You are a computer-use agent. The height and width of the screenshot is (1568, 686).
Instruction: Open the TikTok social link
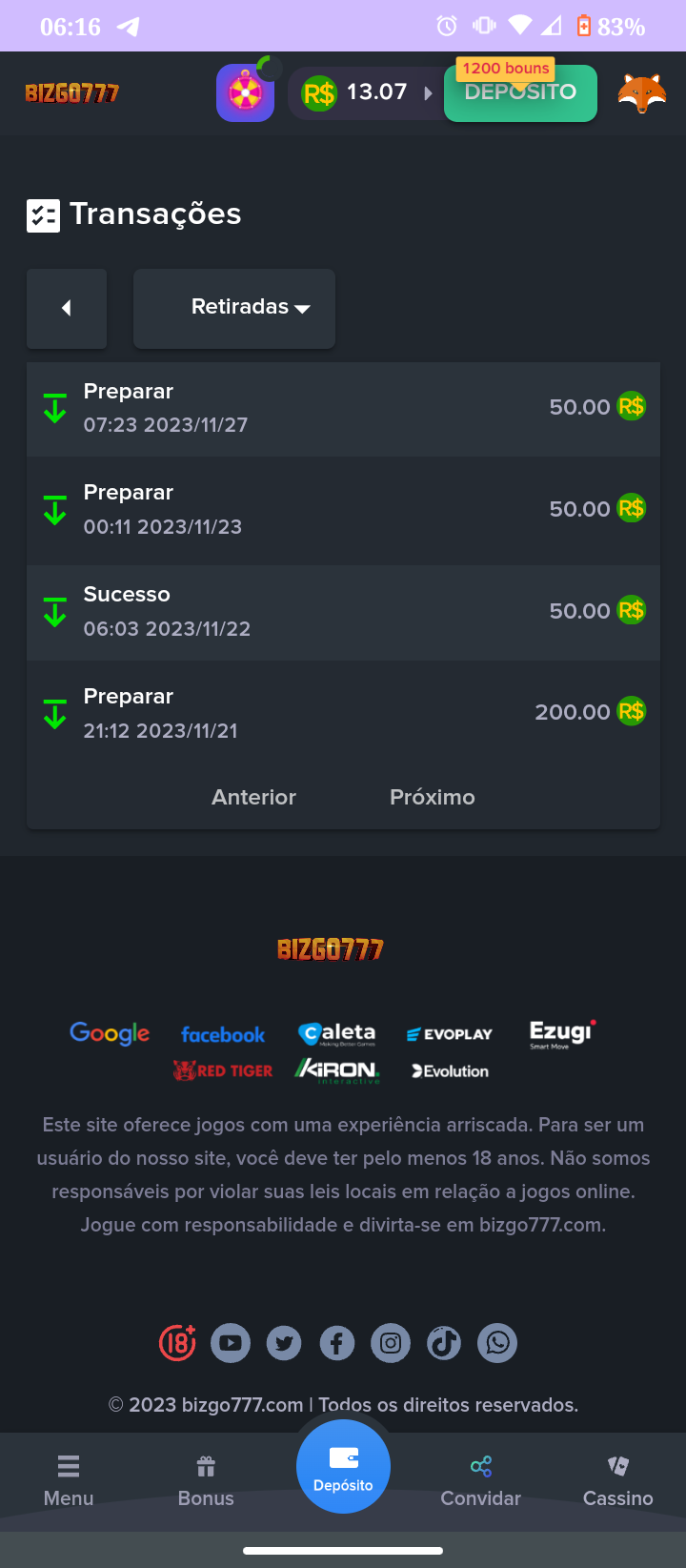coord(444,1343)
